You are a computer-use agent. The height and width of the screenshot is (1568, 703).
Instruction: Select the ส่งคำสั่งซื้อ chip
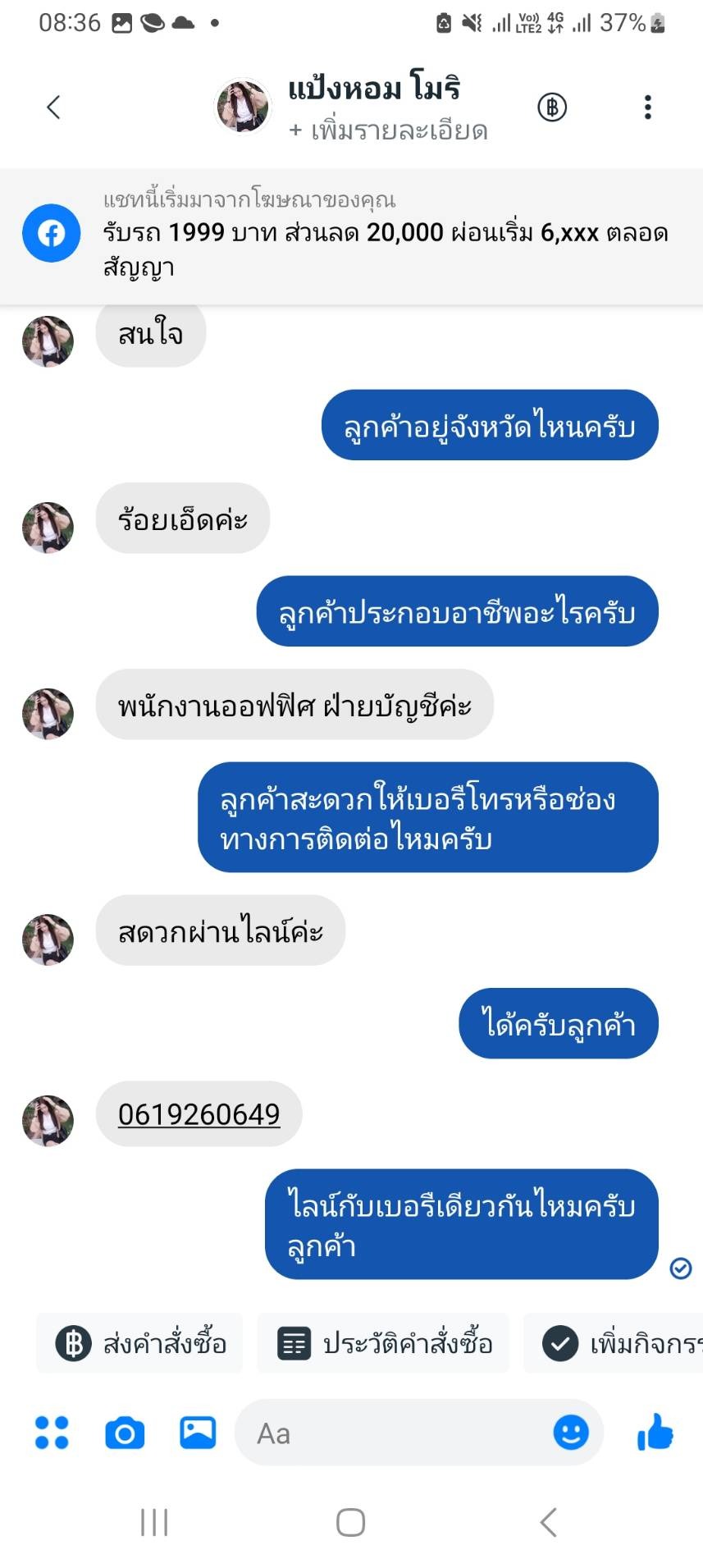click(139, 1343)
